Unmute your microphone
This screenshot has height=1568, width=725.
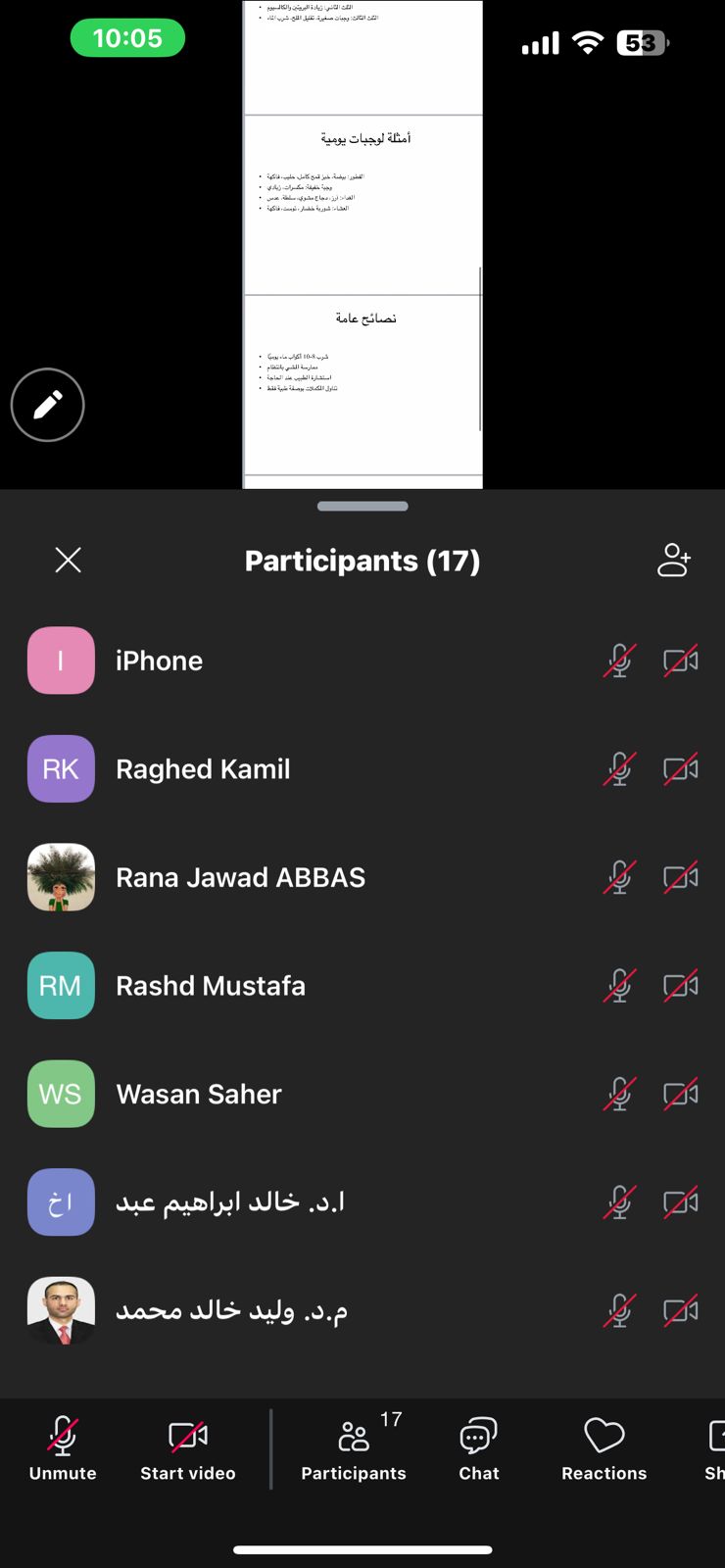(63, 1448)
